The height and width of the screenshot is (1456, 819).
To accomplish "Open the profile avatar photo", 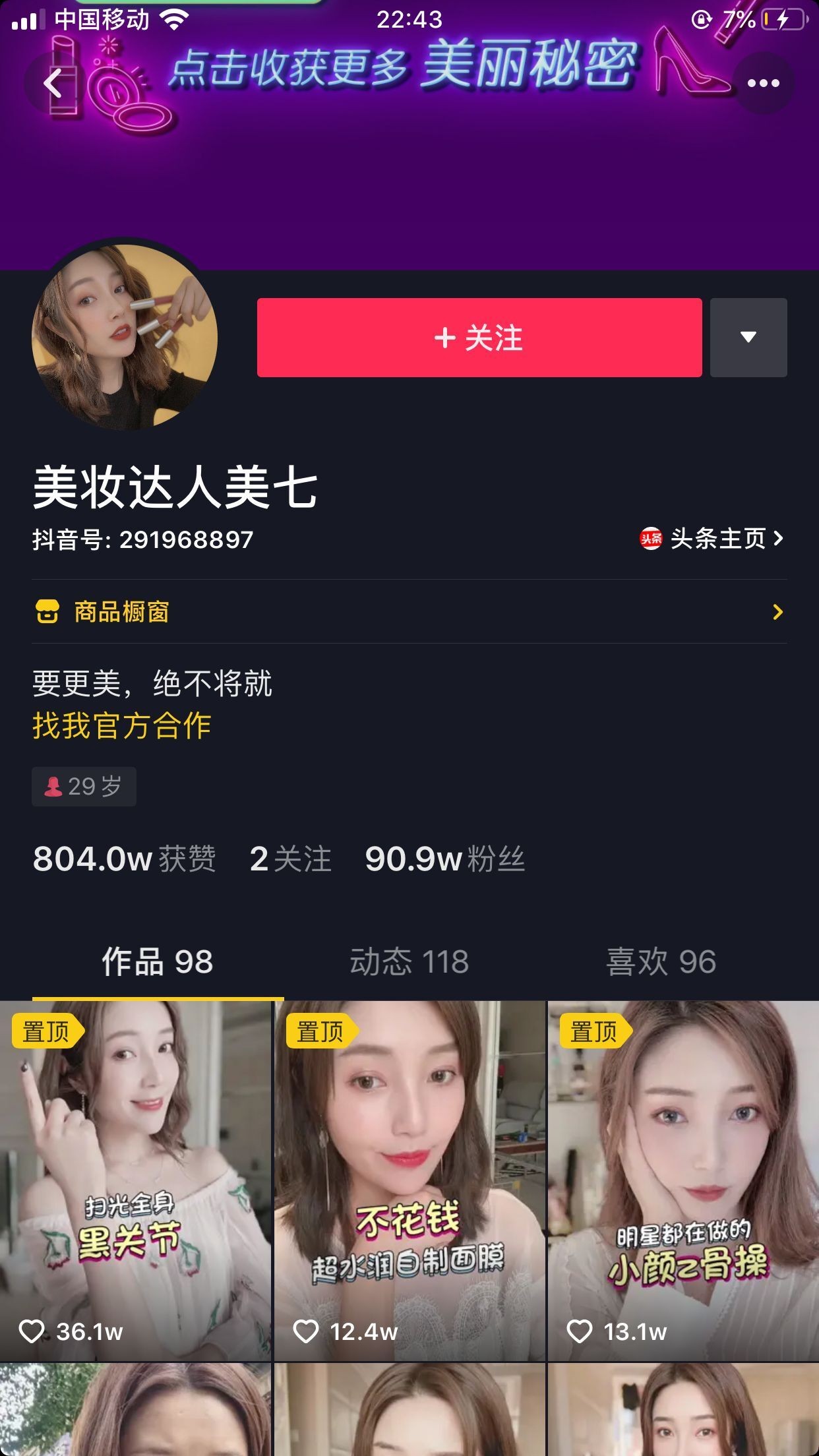I will [x=125, y=336].
